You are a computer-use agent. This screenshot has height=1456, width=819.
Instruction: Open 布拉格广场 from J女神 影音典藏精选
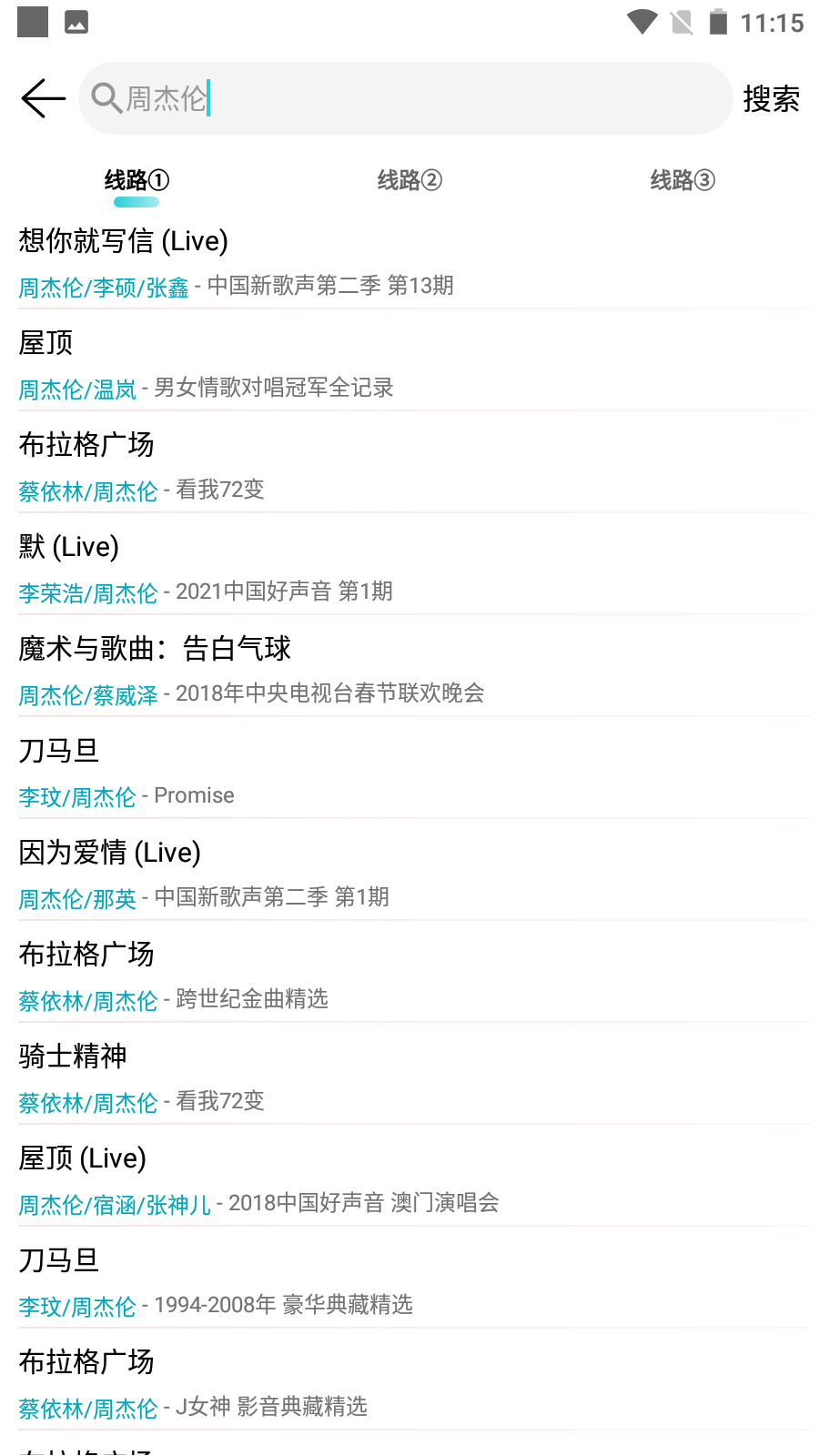coord(414,1383)
